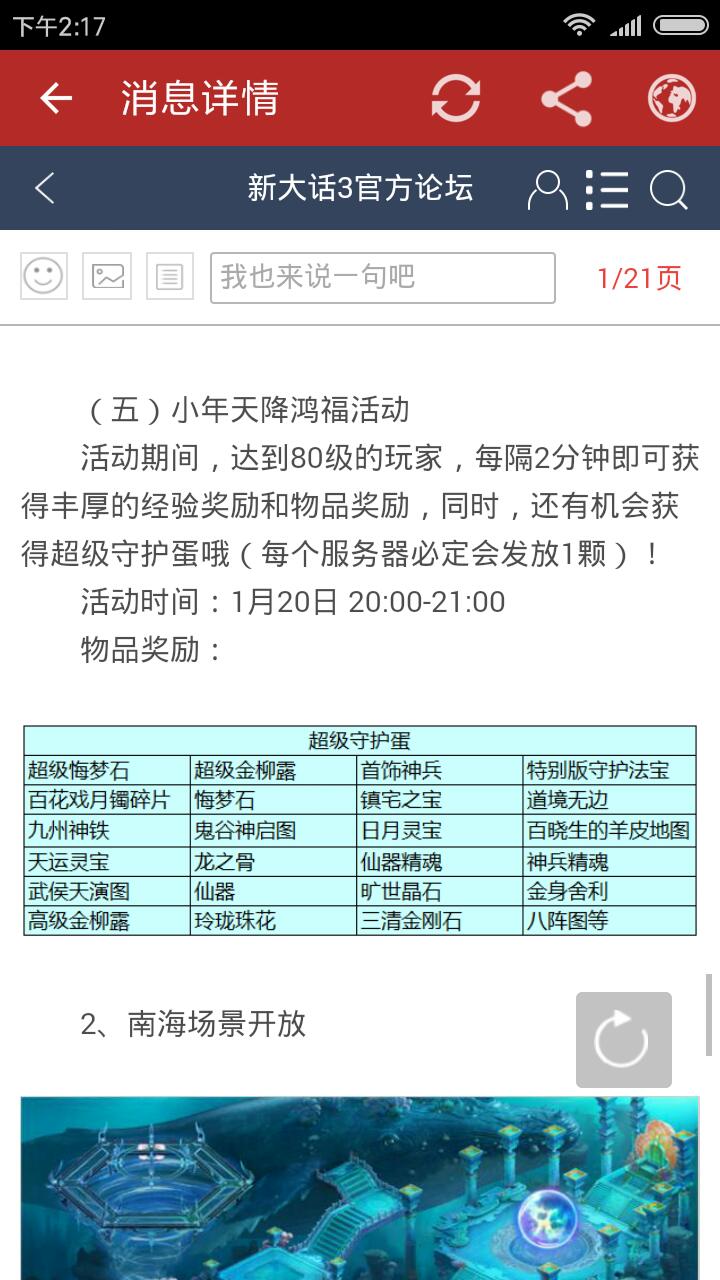Image resolution: width=720 pixels, height=1280 pixels.
Task: Attach an image to the reply
Action: [107, 276]
